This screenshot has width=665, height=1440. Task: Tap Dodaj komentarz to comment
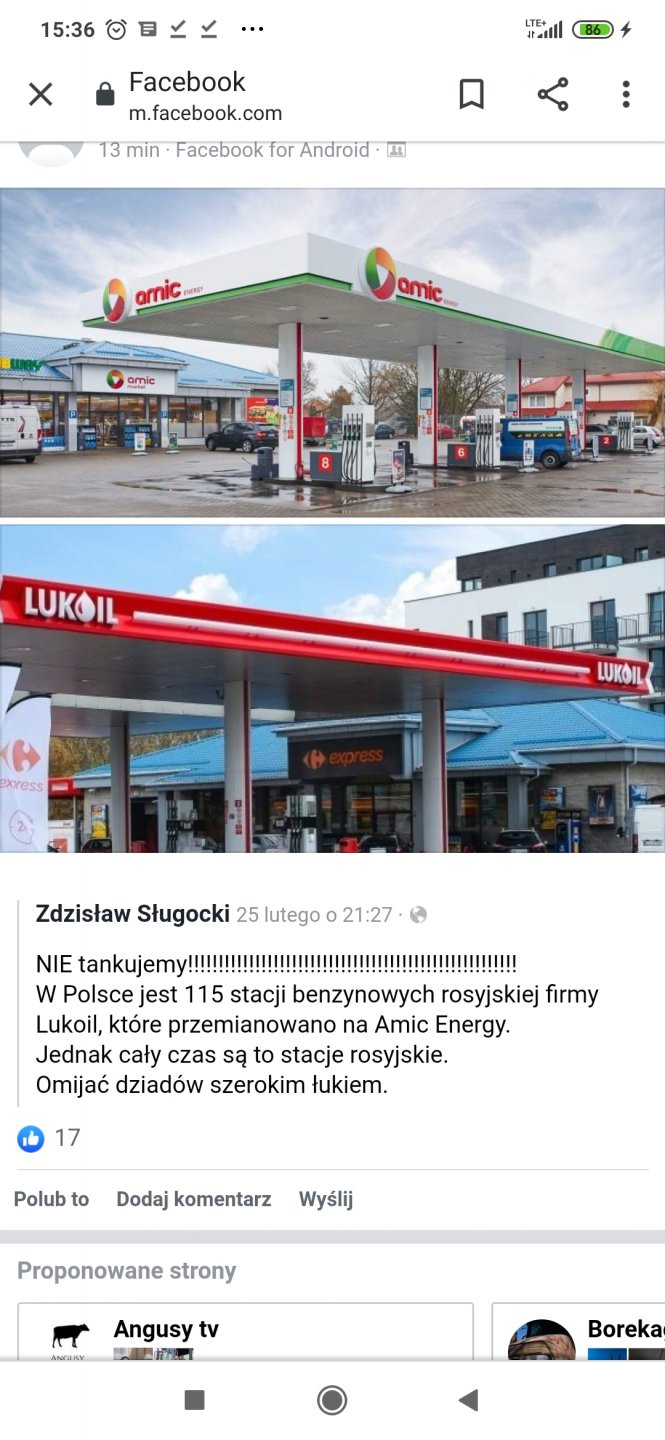pos(194,1199)
